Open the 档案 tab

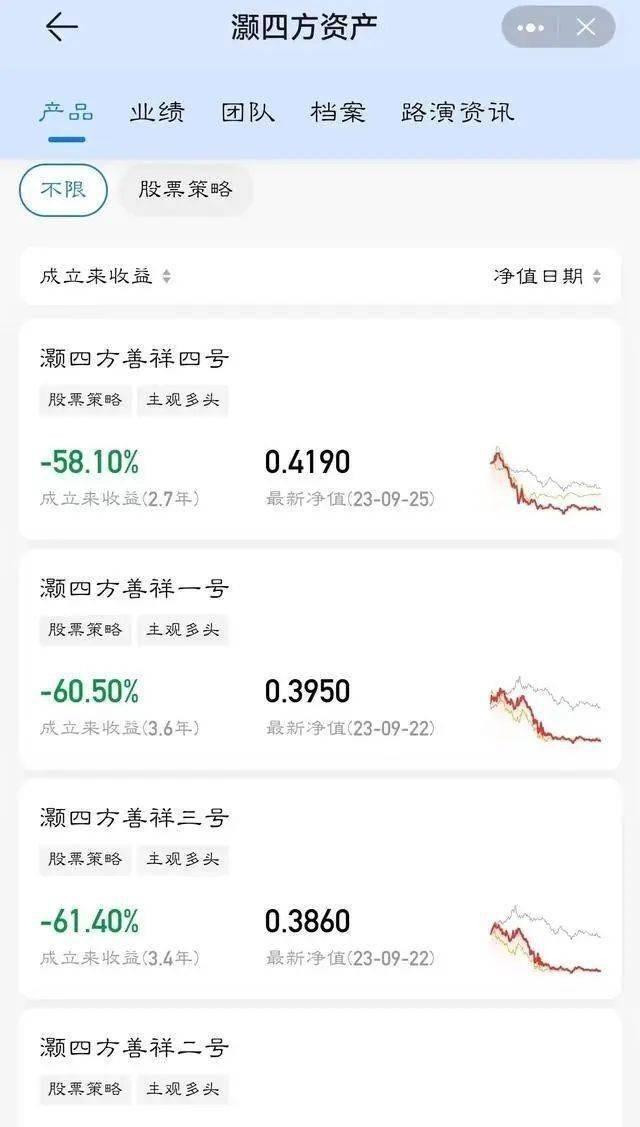coord(338,112)
